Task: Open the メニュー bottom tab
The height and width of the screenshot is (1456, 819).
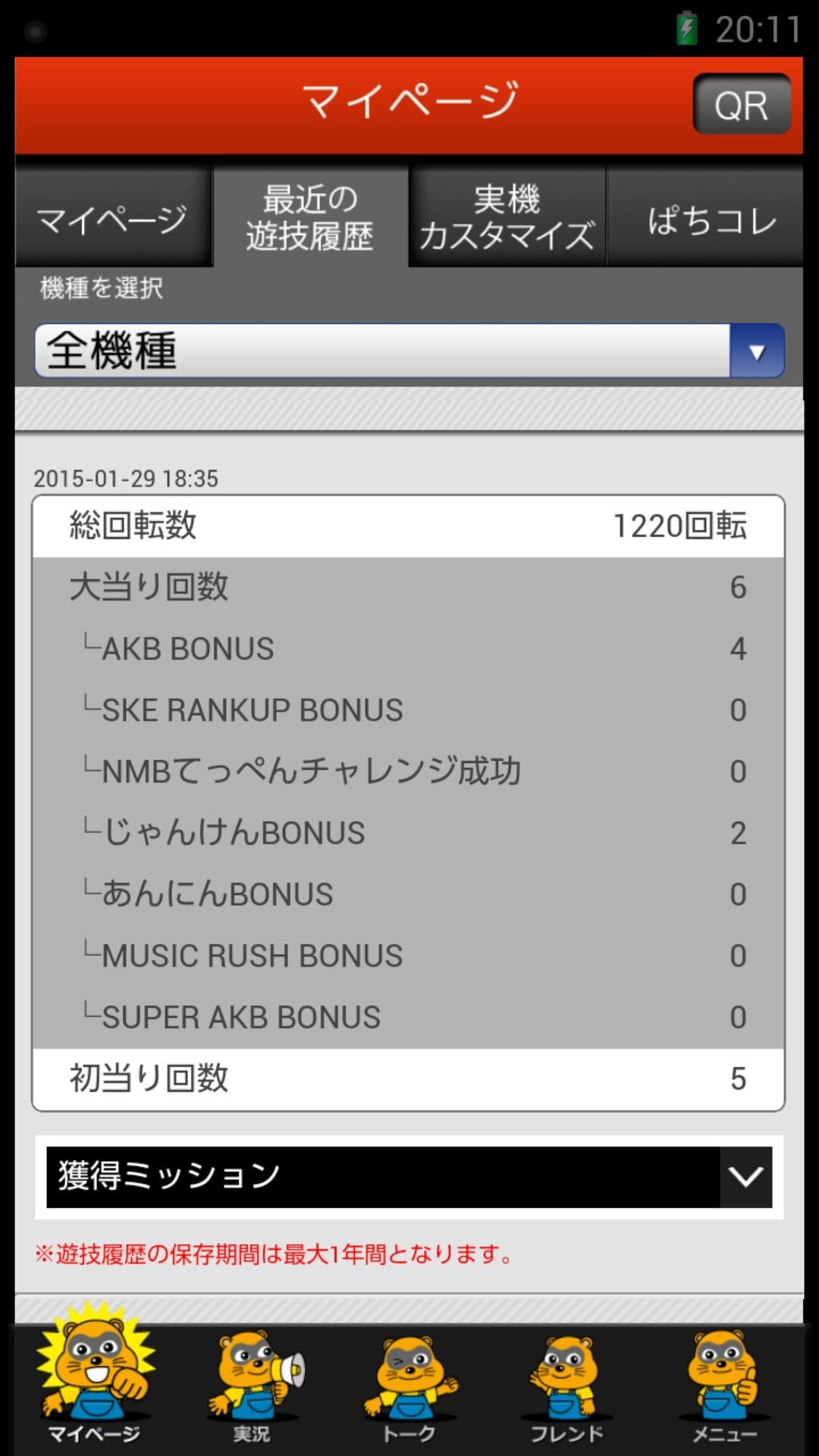Action: click(x=724, y=1387)
